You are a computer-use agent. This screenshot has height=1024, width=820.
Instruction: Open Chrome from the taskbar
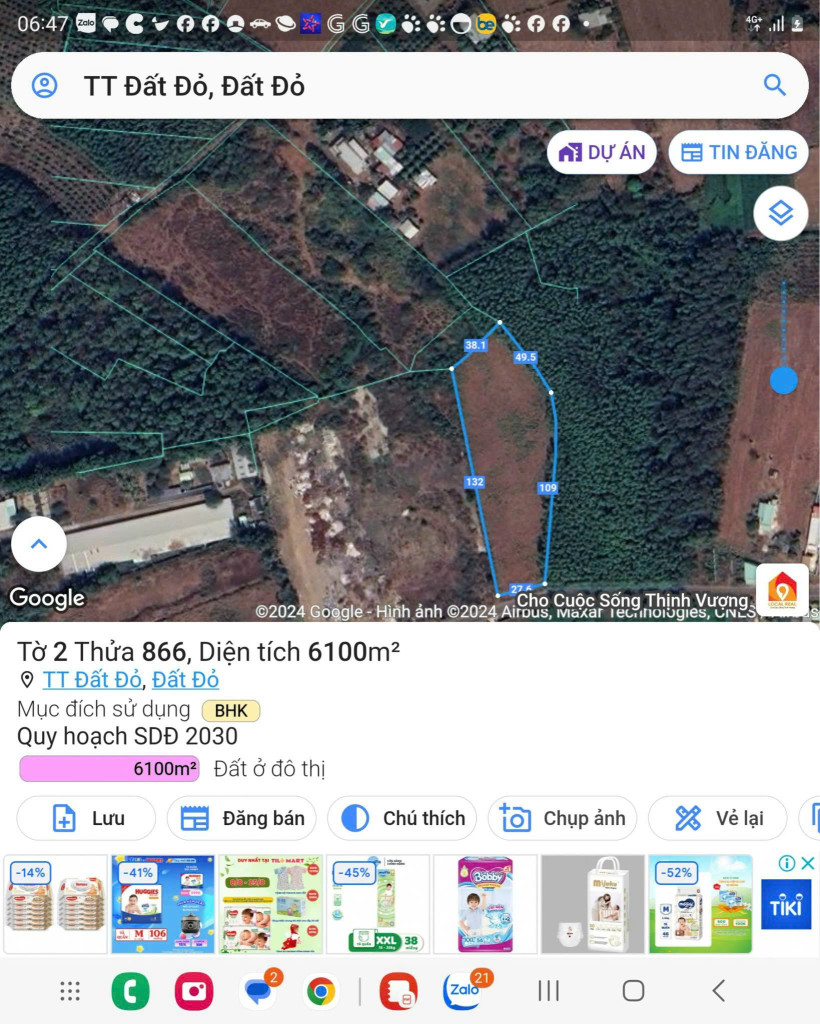[x=320, y=991]
